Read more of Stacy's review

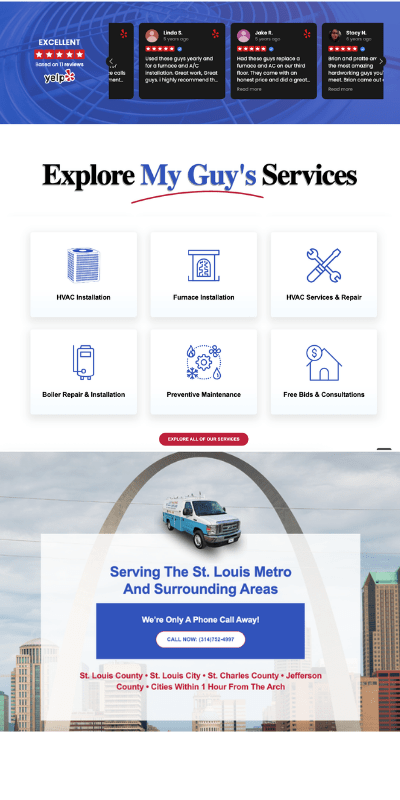click(340, 89)
